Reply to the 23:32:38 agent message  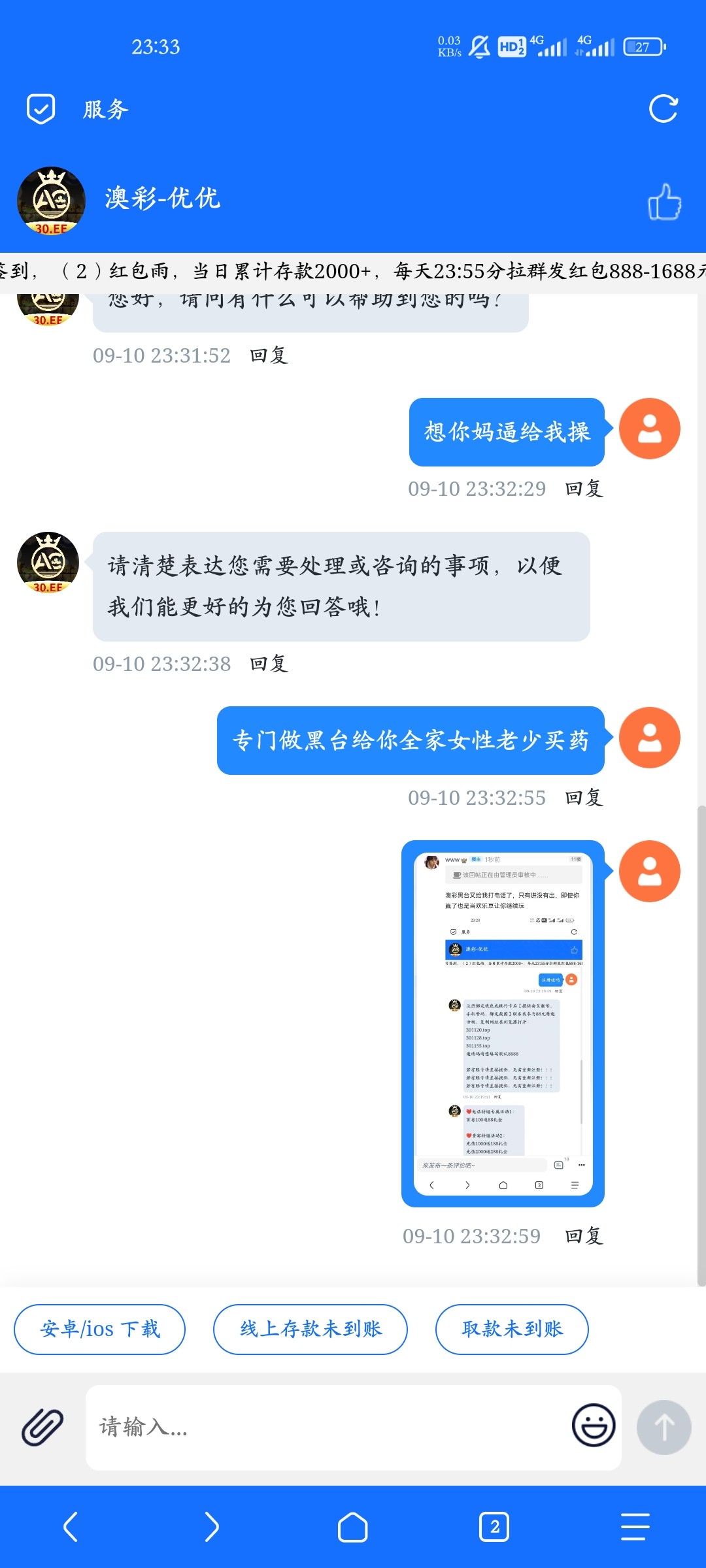(x=269, y=664)
